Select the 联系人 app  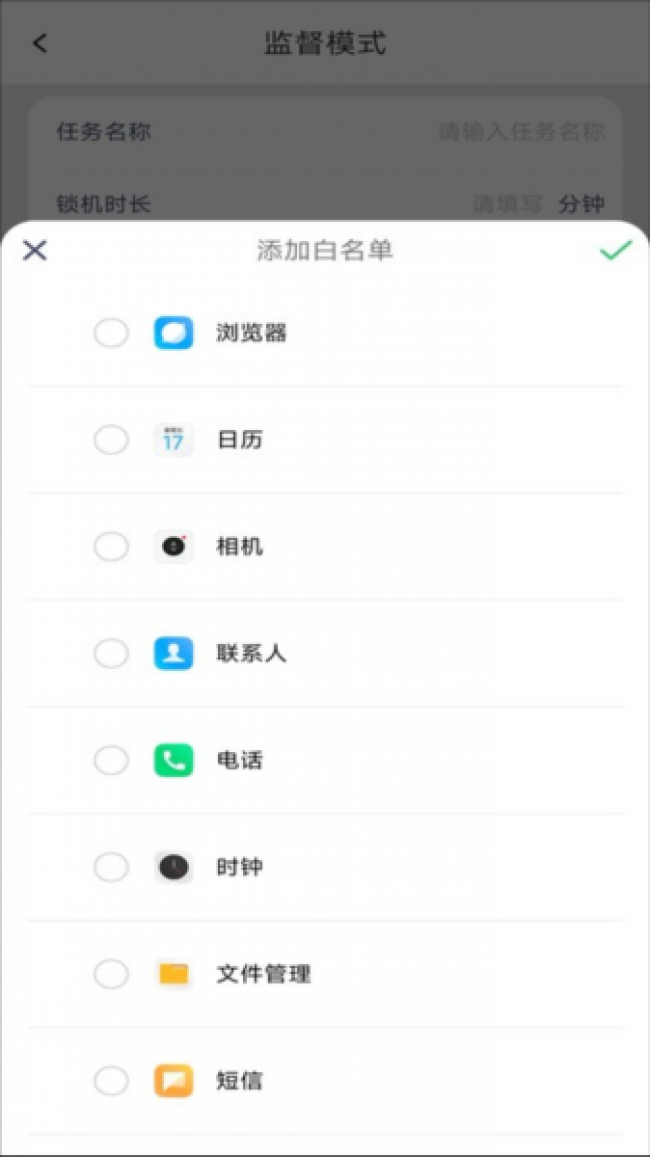(111, 654)
